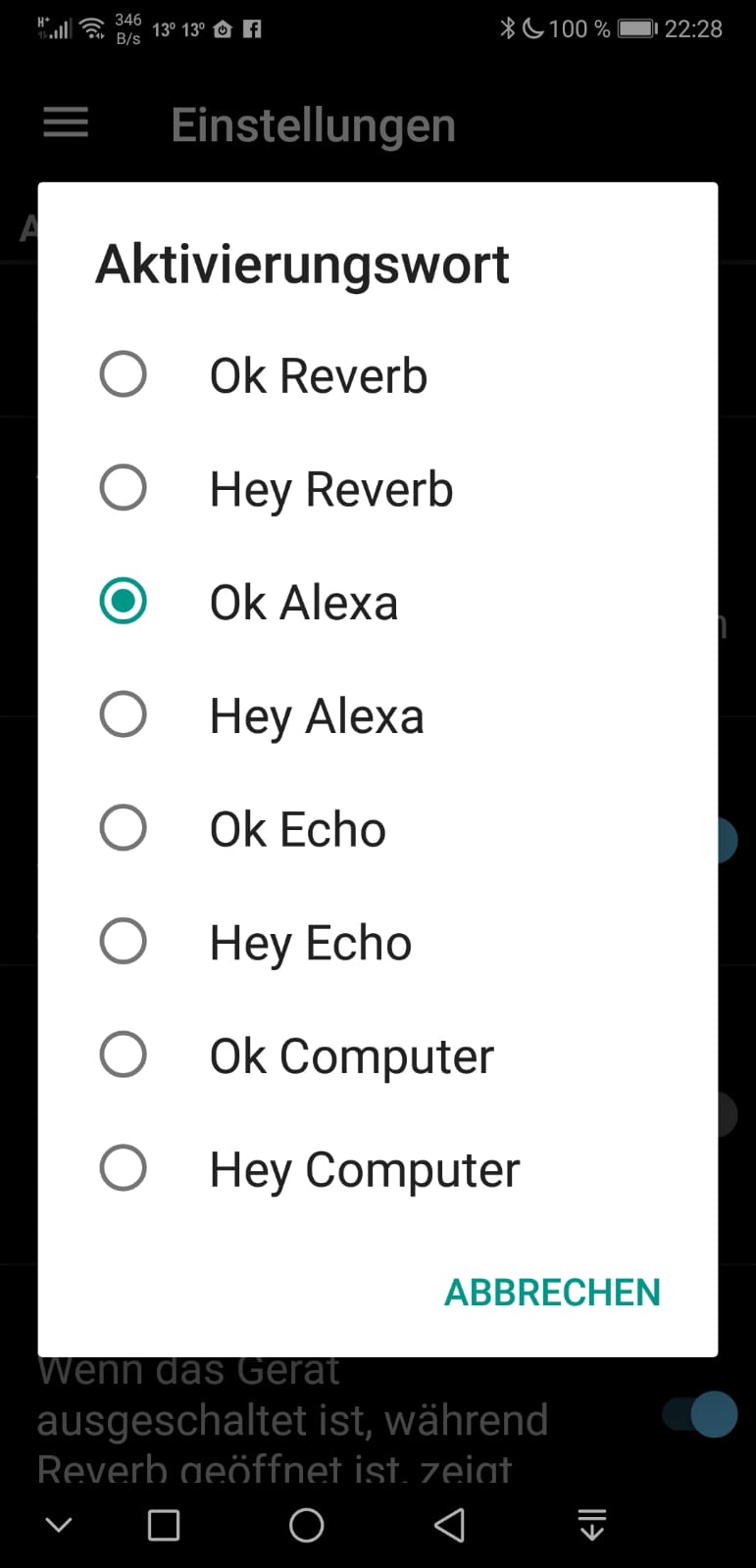
Task: Choose the Hey Echo option
Action: click(378, 942)
